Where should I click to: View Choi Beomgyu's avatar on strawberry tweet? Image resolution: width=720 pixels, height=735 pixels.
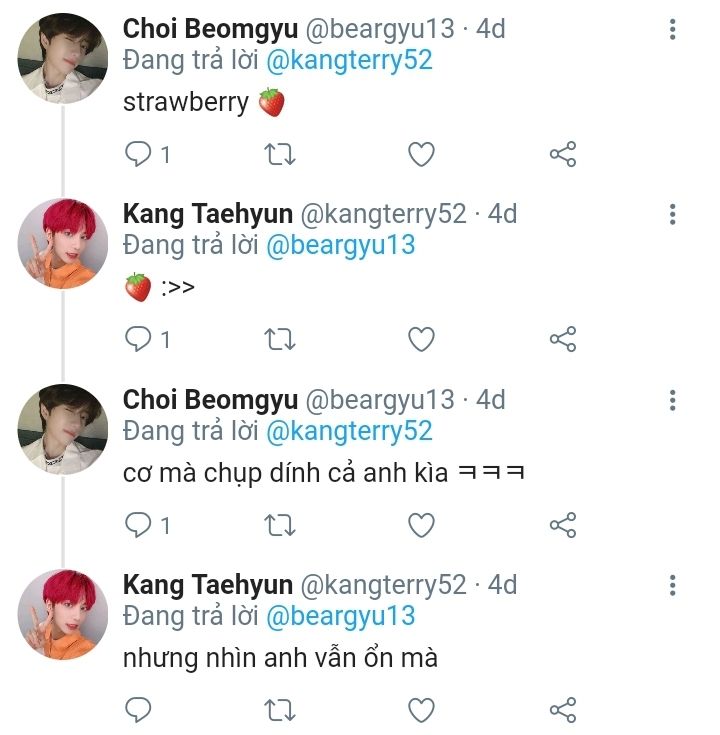coord(62,58)
